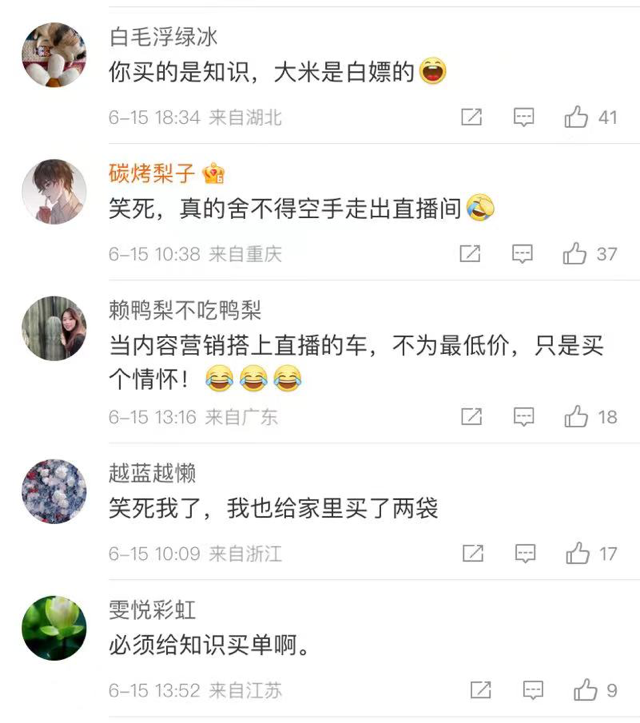Like the comment by 碳烤梨子
The width and height of the screenshot is (640, 723).
click(575, 254)
